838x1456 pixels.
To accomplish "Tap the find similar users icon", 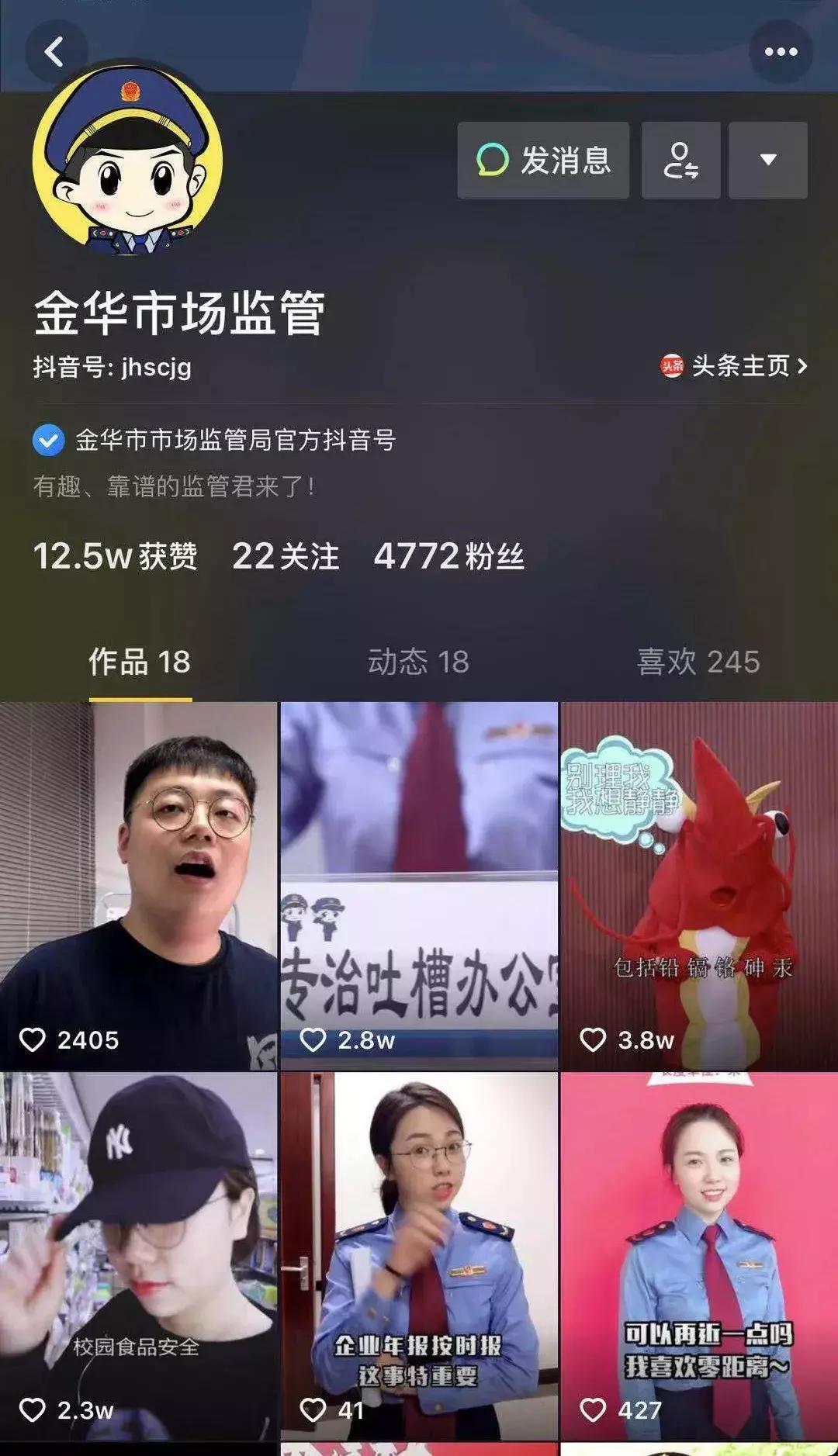I will pyautogui.click(x=680, y=161).
